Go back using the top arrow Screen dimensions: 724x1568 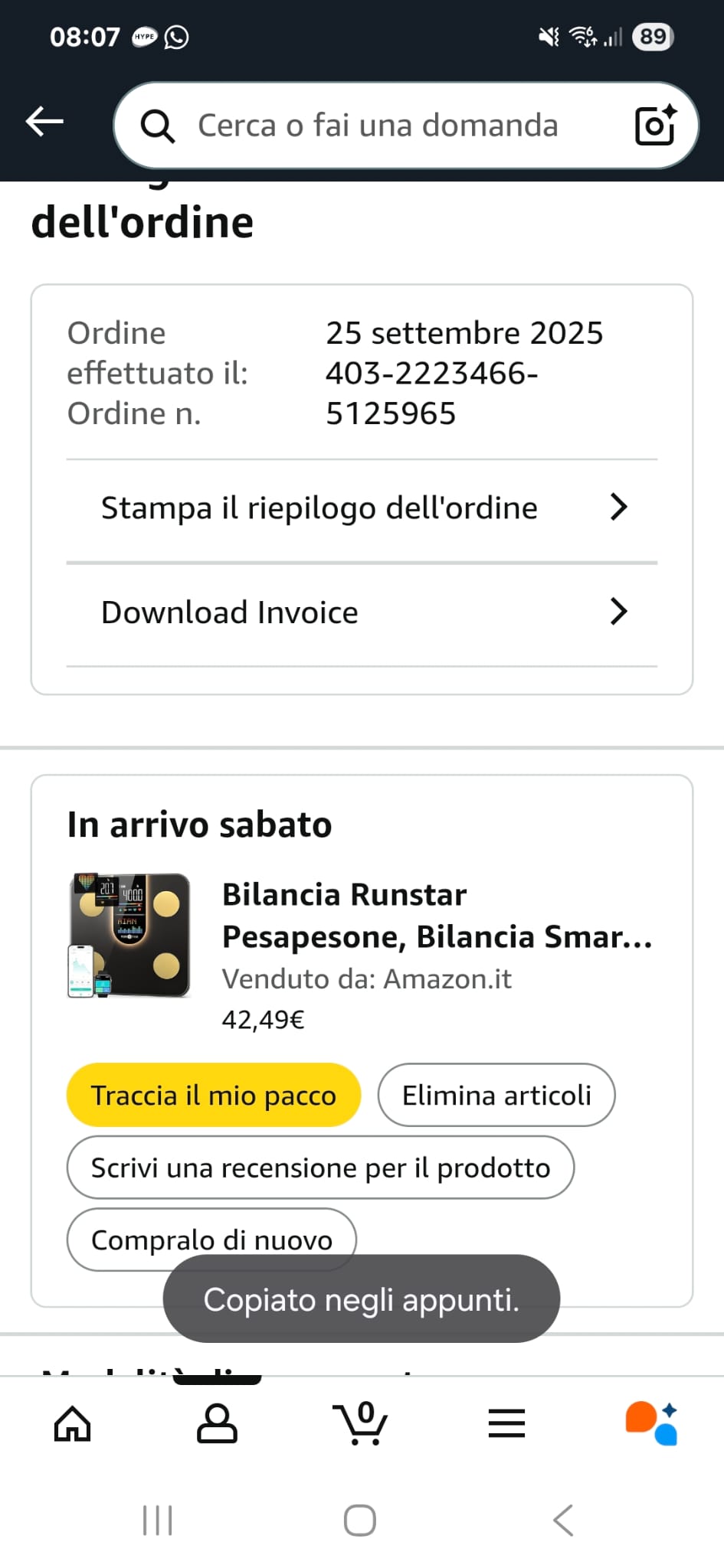(44, 122)
